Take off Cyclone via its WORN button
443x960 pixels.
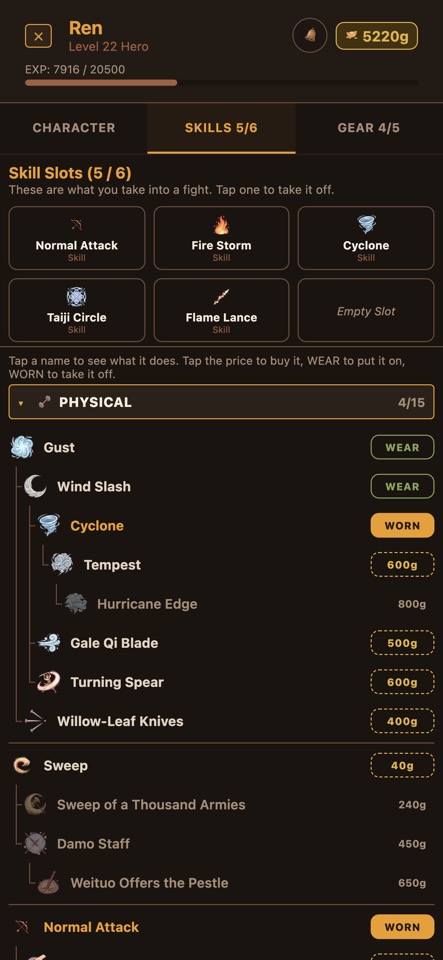[x=402, y=526]
